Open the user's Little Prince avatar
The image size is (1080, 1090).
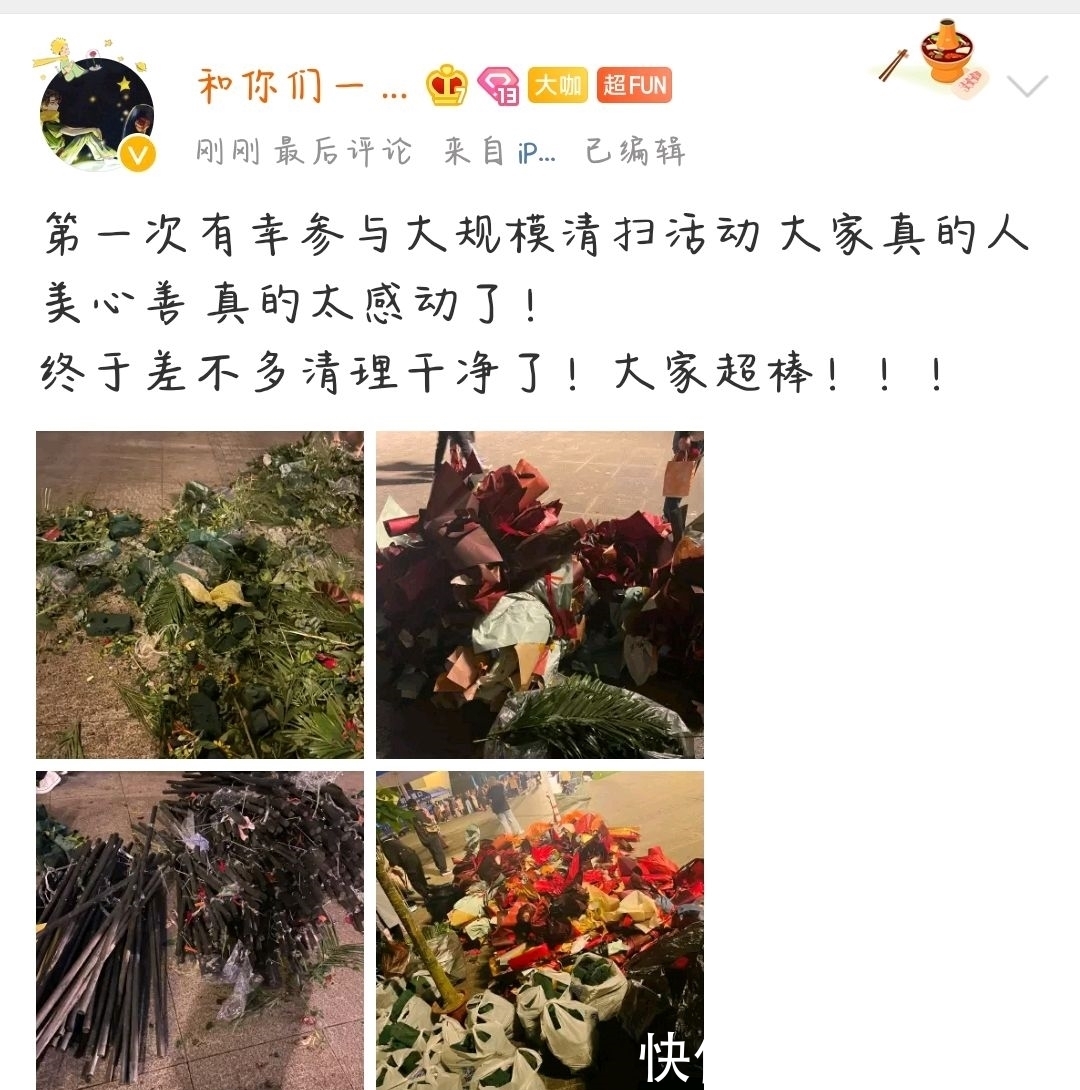[95, 112]
